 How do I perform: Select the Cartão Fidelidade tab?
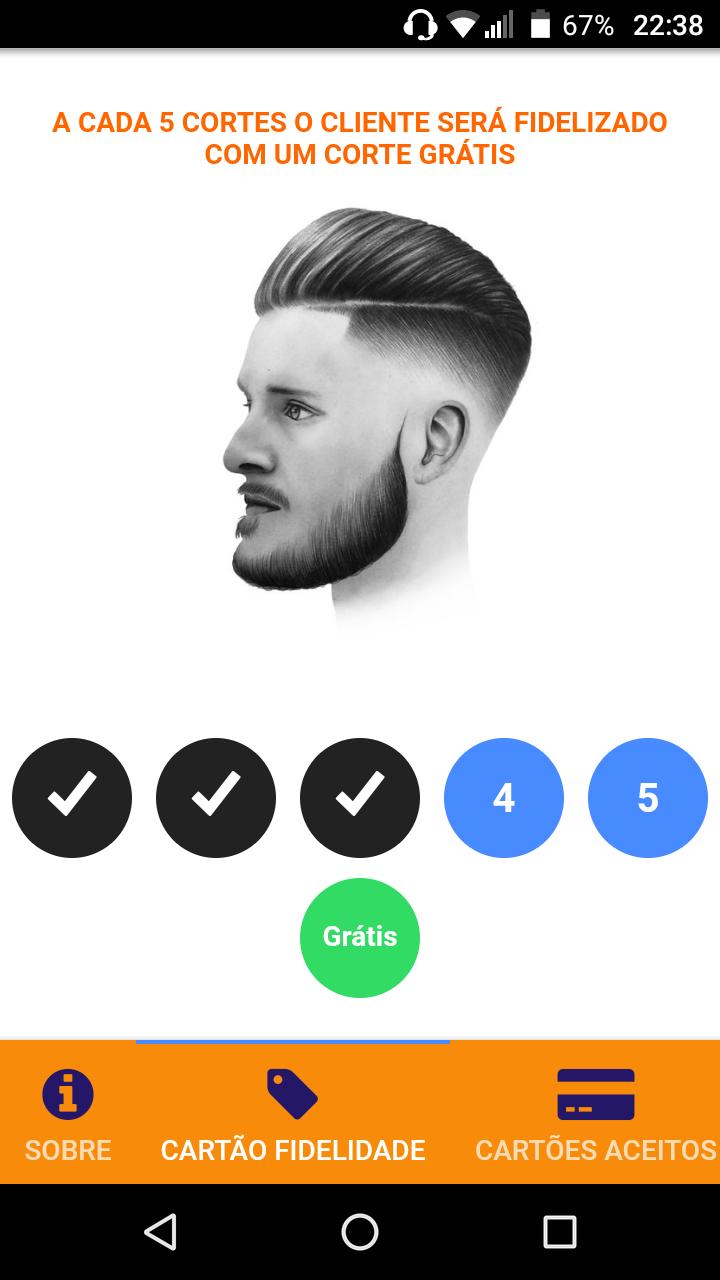293,1114
